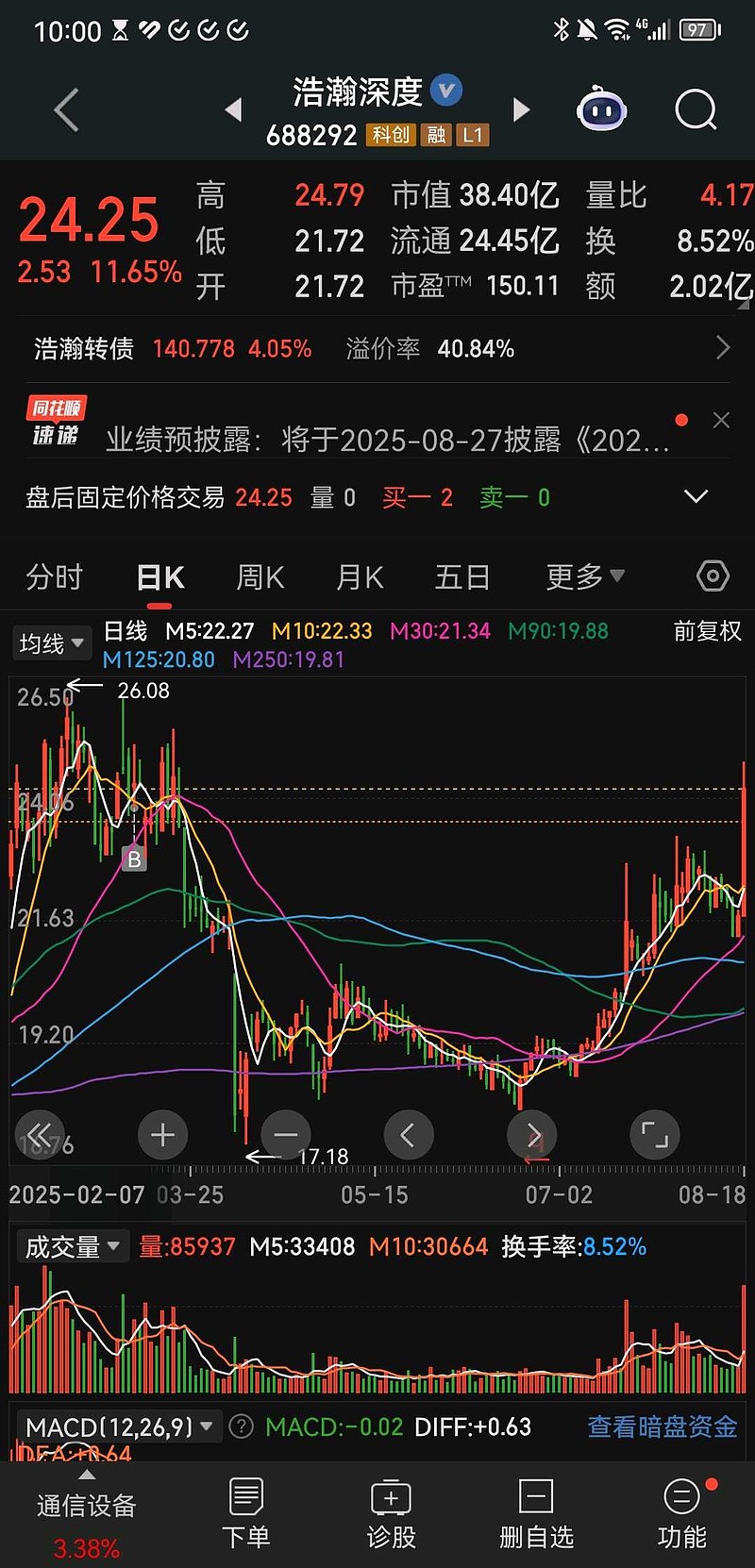
Task: Open the 浩瀚转债 convertible bond row
Action: 377,348
